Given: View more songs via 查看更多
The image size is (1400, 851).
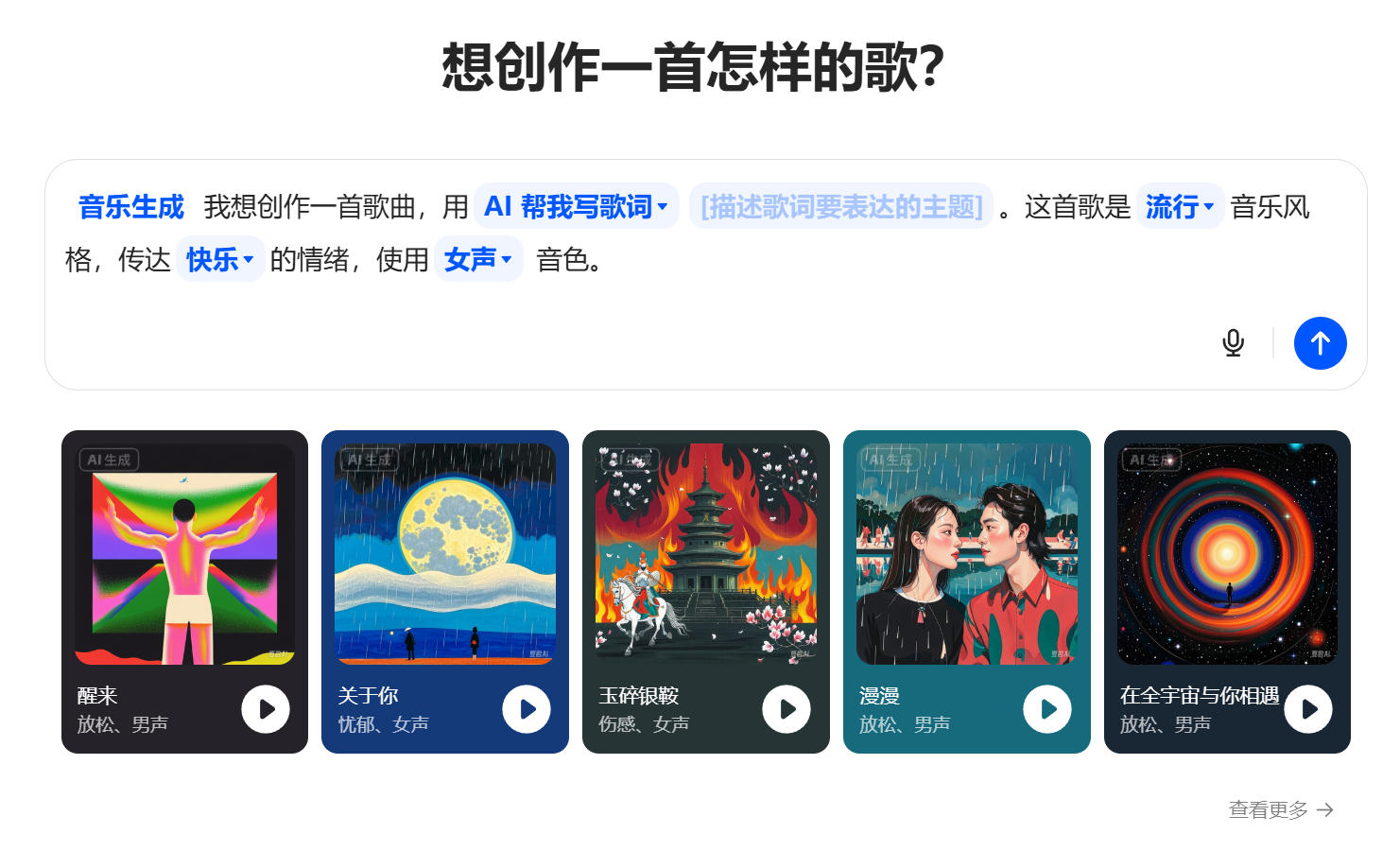Looking at the screenshot, I should (x=1280, y=809).
